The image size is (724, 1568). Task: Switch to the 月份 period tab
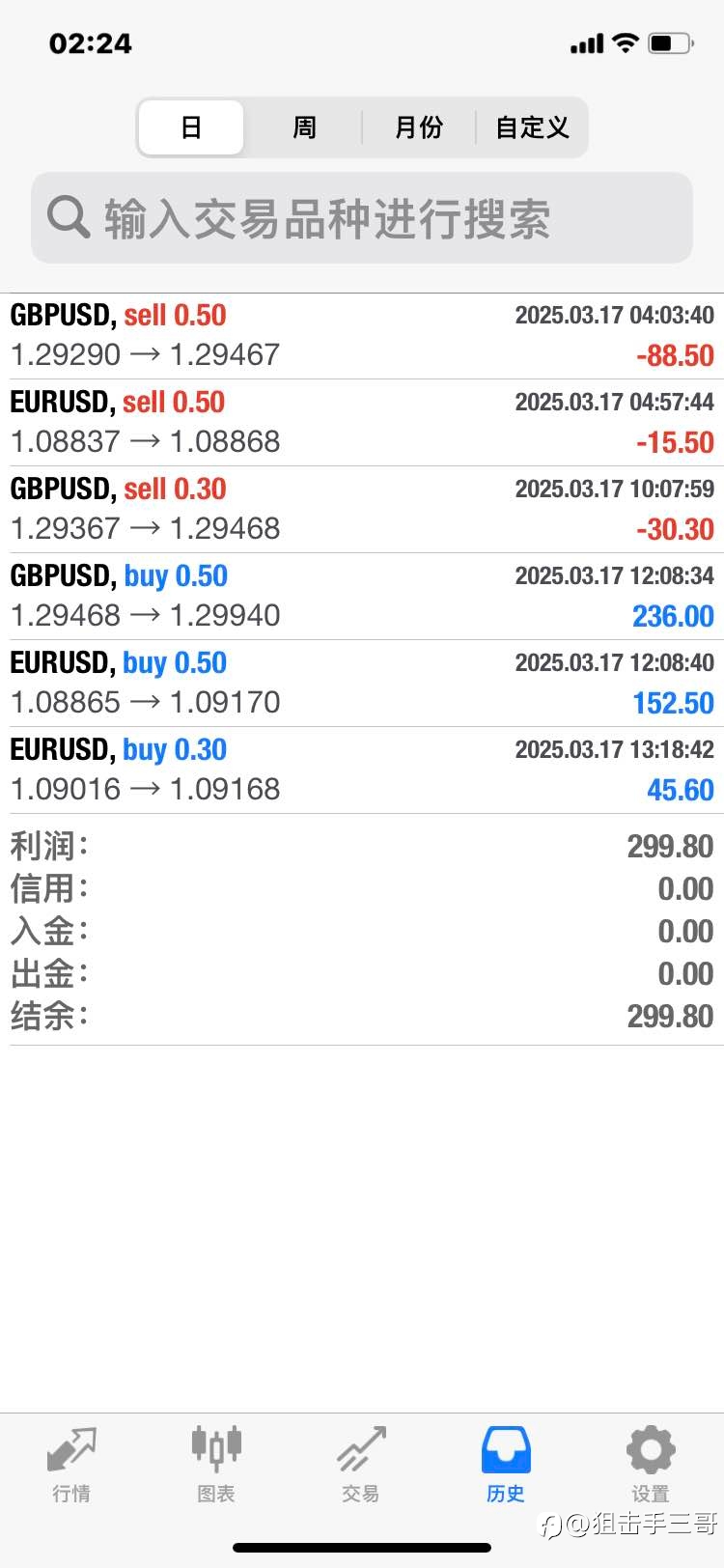pos(418,127)
